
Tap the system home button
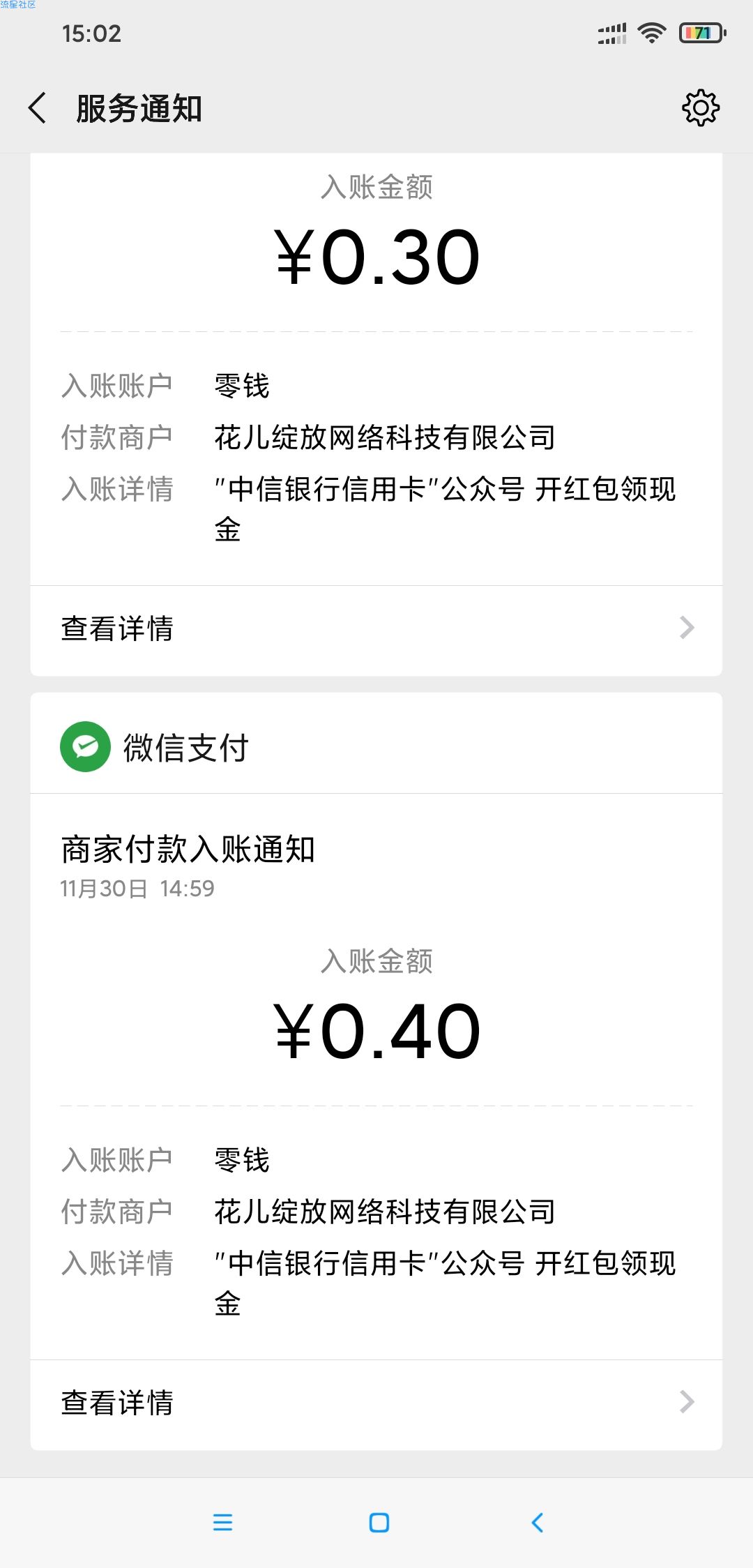(379, 1522)
